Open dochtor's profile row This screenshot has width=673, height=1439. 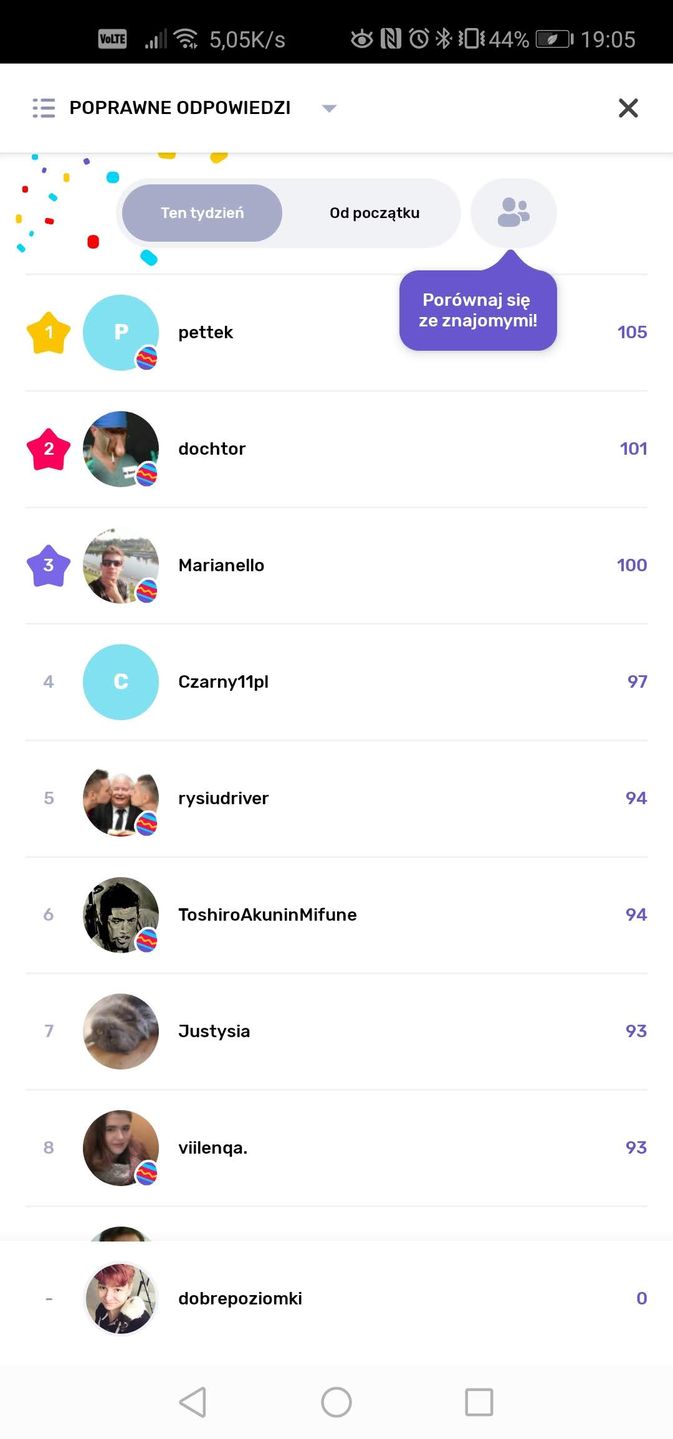pyautogui.click(x=211, y=449)
